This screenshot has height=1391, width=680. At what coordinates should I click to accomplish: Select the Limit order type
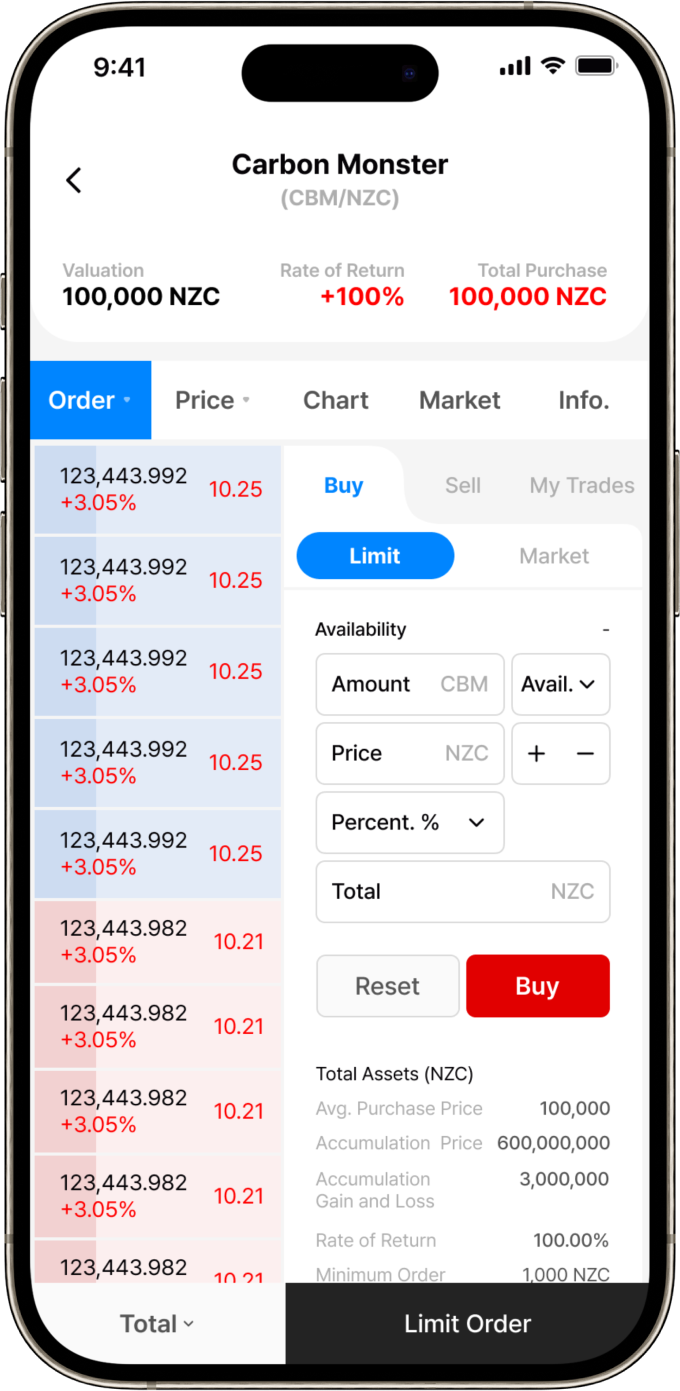point(375,556)
